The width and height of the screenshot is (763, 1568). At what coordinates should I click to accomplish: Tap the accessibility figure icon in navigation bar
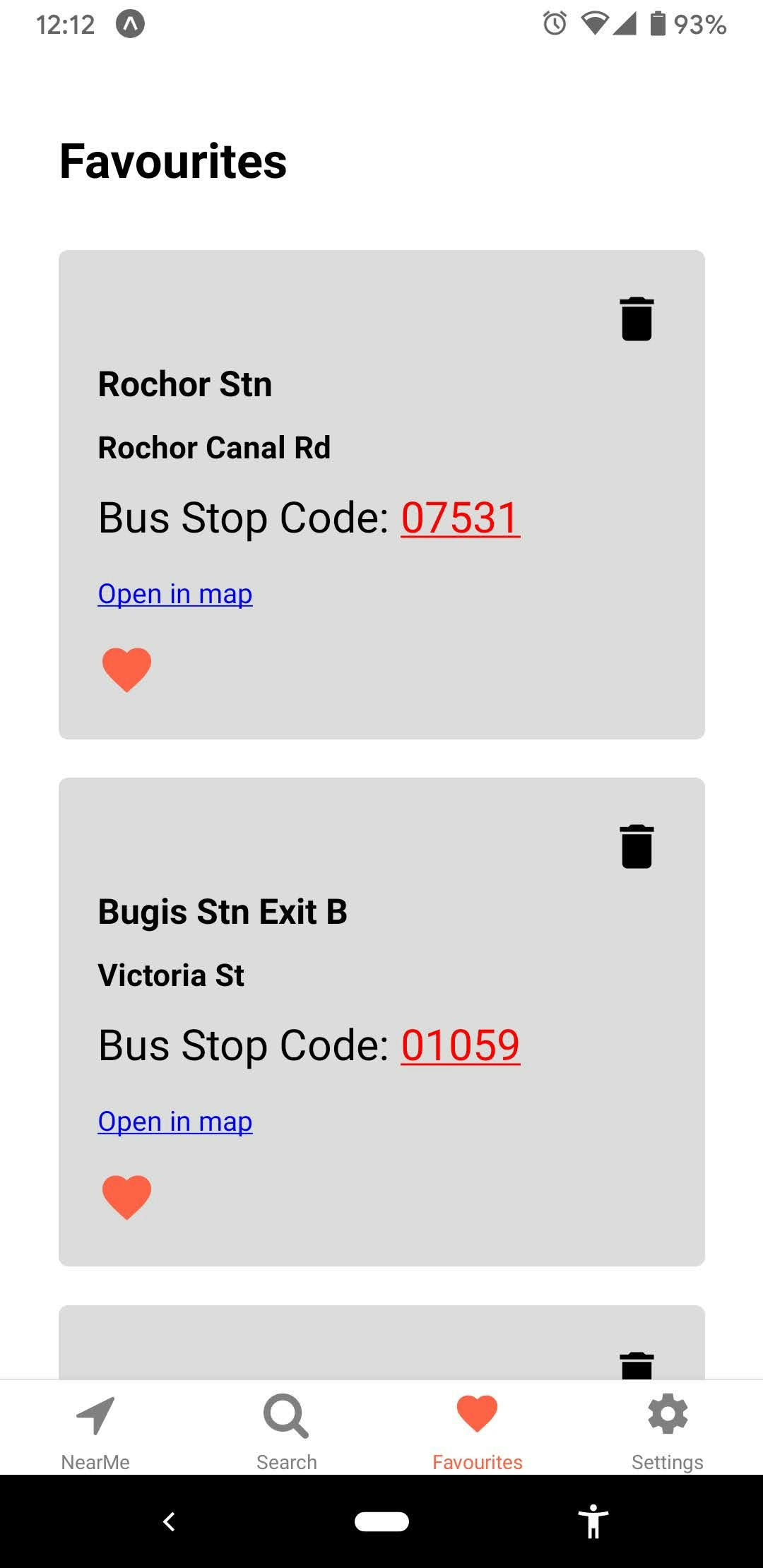[x=593, y=1522]
